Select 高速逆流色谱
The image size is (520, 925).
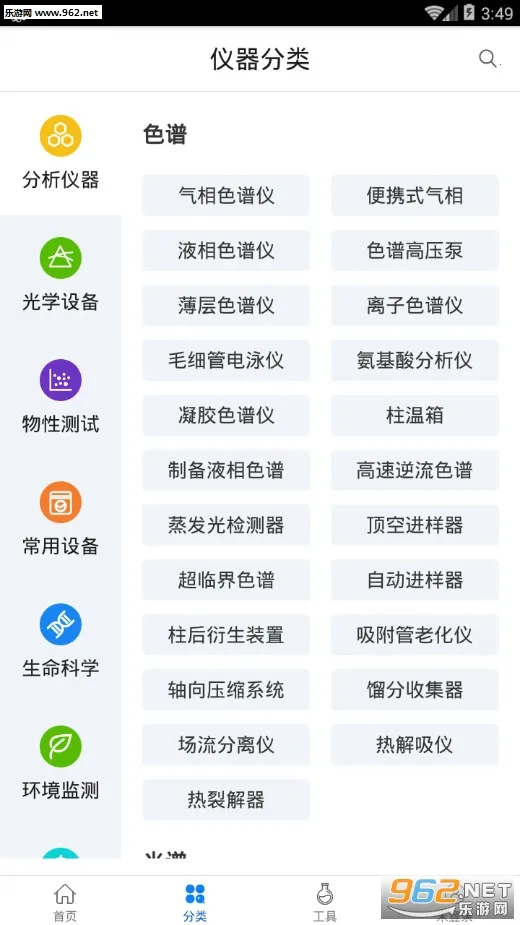pyautogui.click(x=415, y=470)
